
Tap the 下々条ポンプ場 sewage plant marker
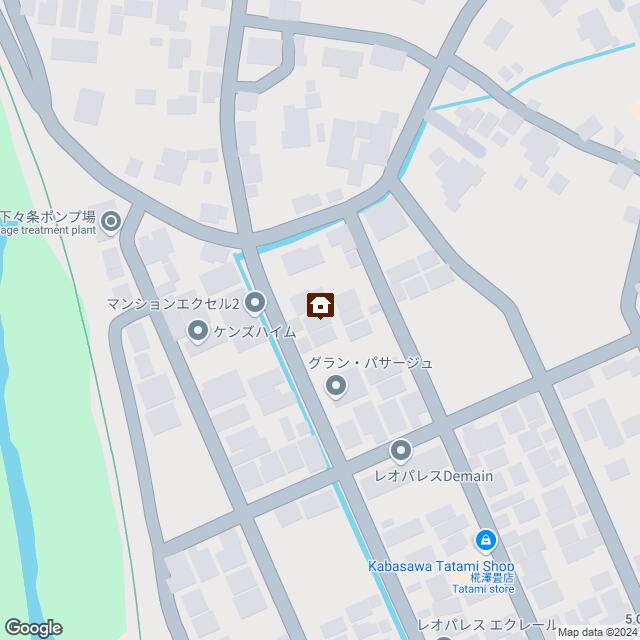pyautogui.click(x=110, y=221)
